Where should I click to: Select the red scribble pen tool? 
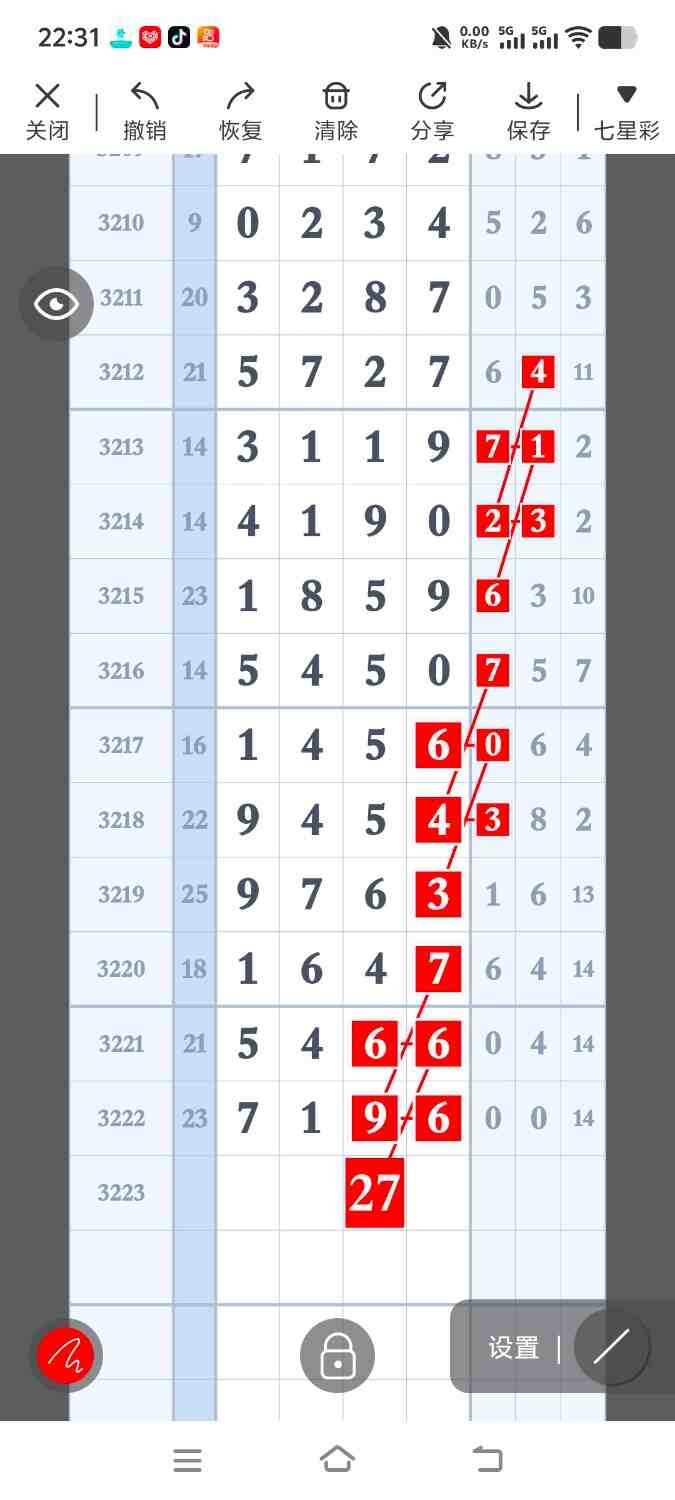pyautogui.click(x=66, y=1355)
